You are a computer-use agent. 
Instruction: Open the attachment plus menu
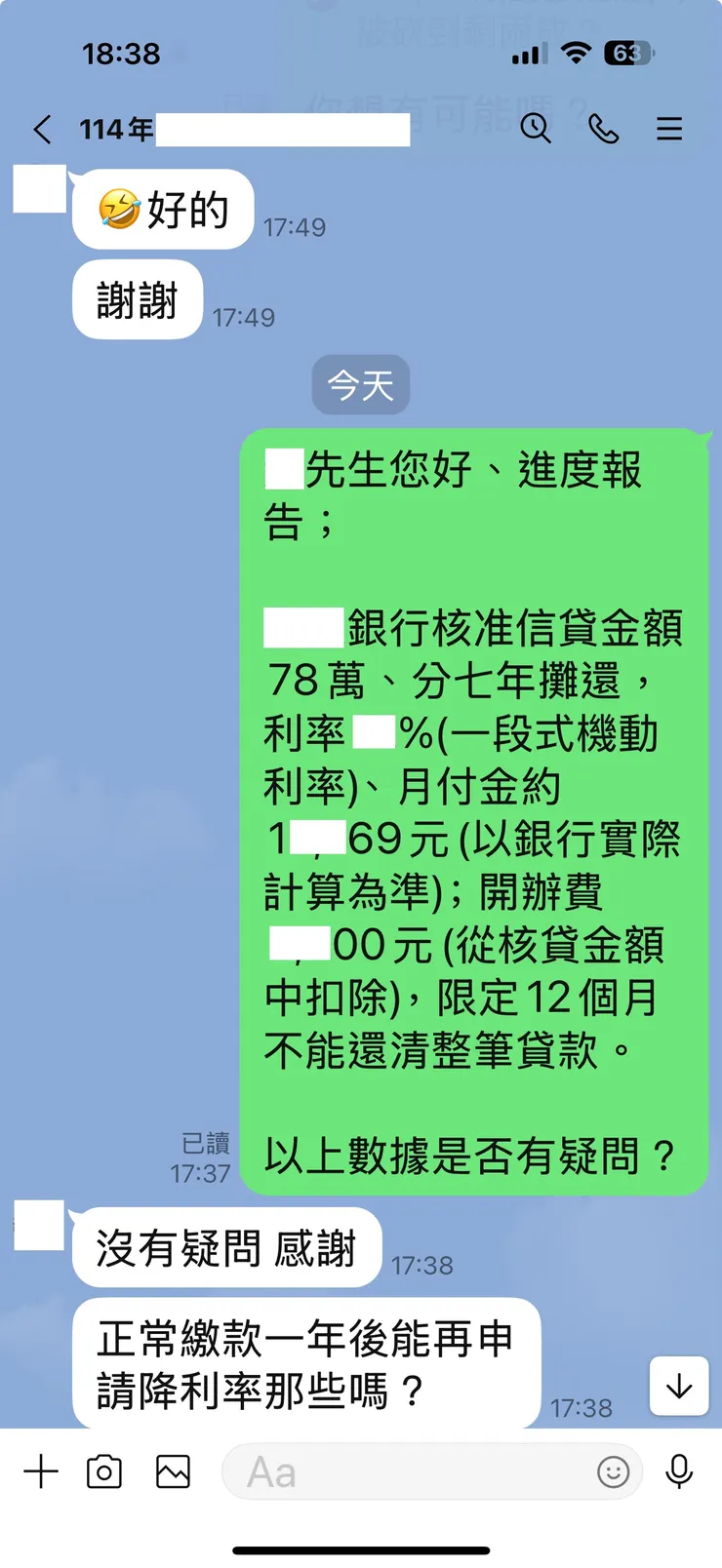tap(41, 1472)
